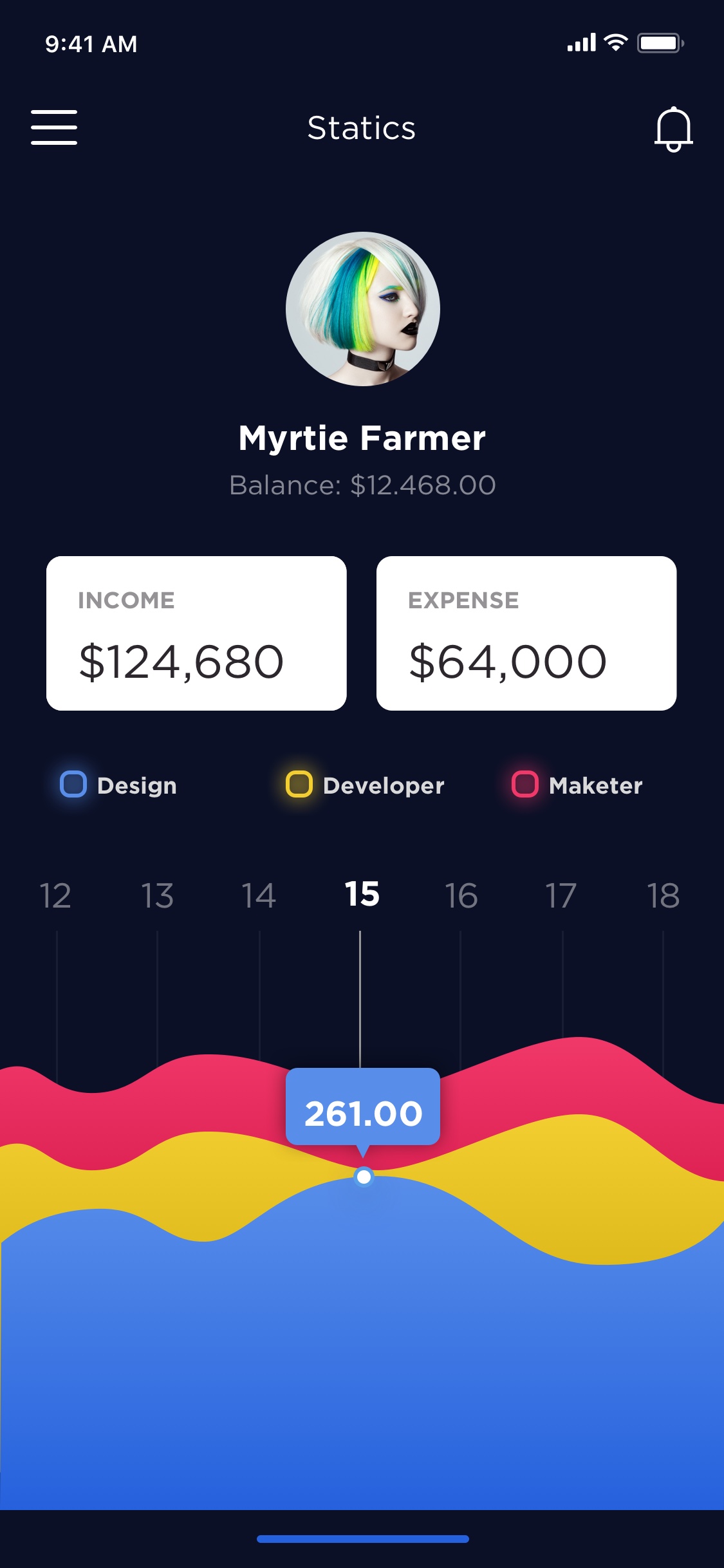Toggle the Maketer legend filter
This screenshot has height=1568, width=724.
click(577, 785)
